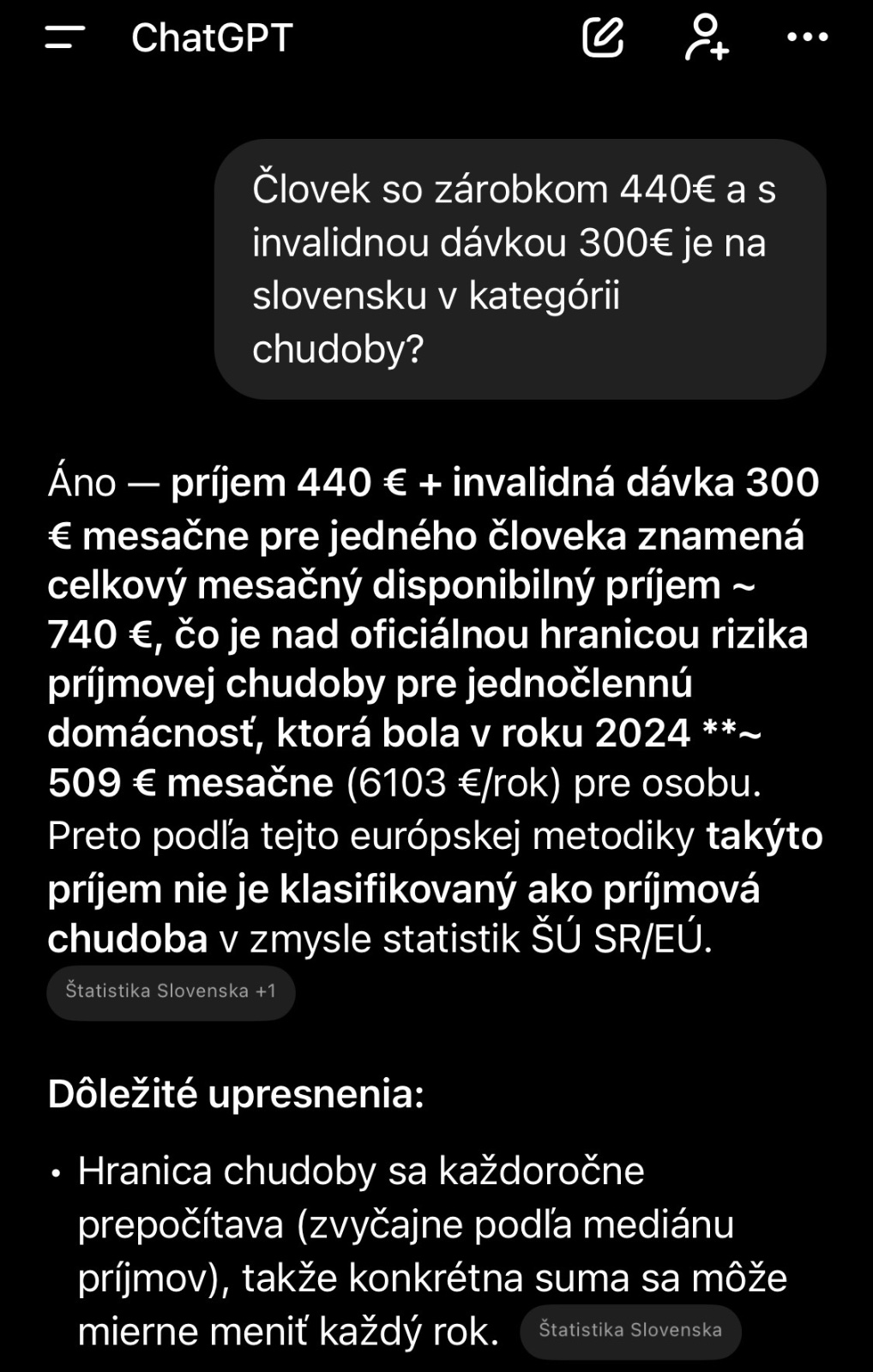Screen dimensions: 873x1372
Task: Open the Štatistika Slovenska citation after "každý rok"
Action: 630,1330
